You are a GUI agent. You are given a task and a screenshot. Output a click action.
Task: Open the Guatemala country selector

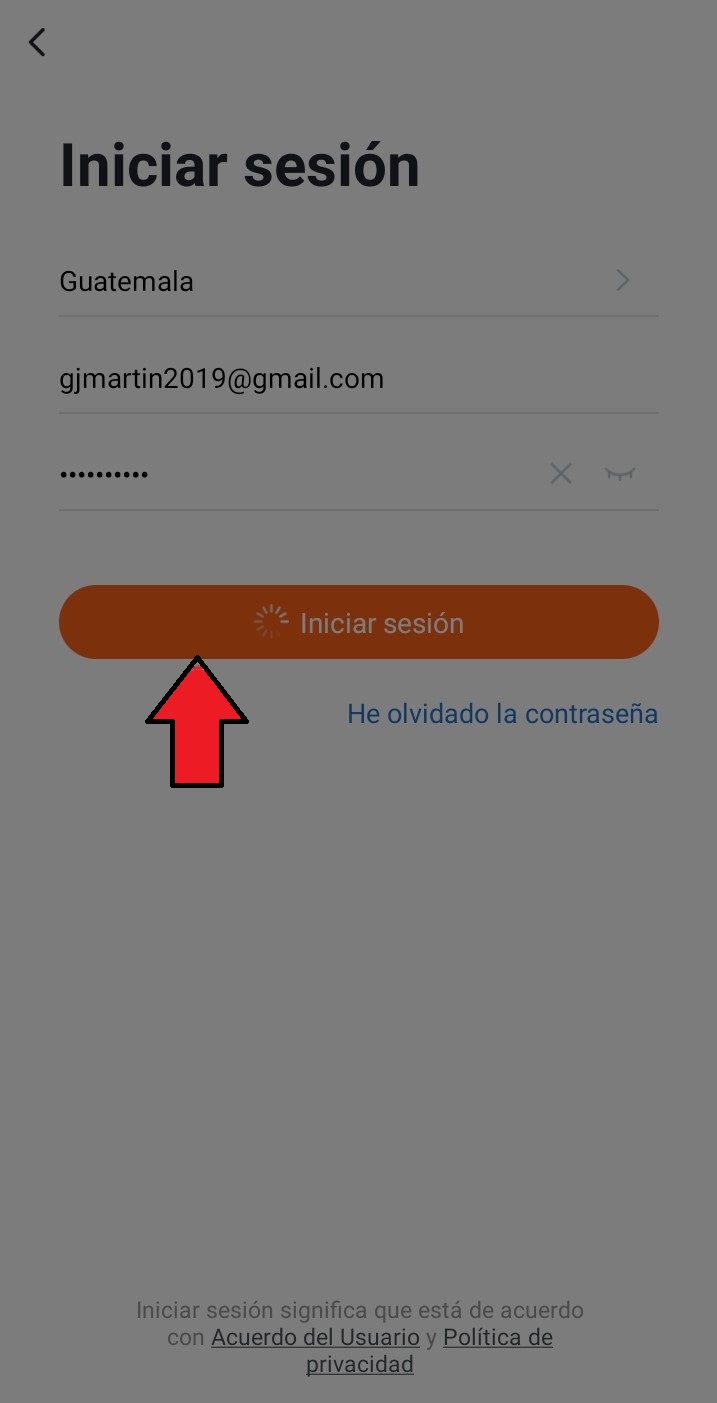click(358, 281)
